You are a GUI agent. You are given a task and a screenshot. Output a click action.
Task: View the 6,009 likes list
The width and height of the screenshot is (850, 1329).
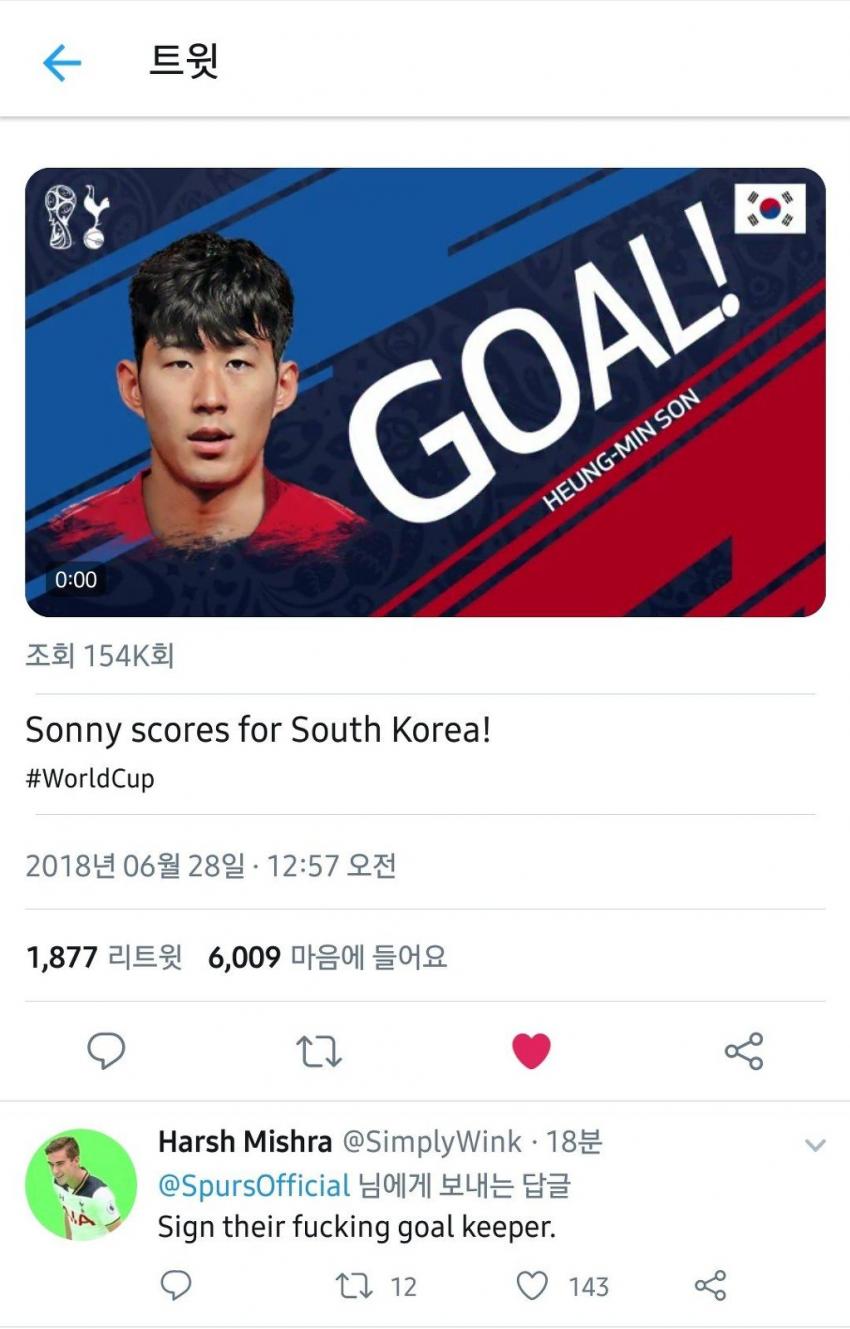(327, 957)
